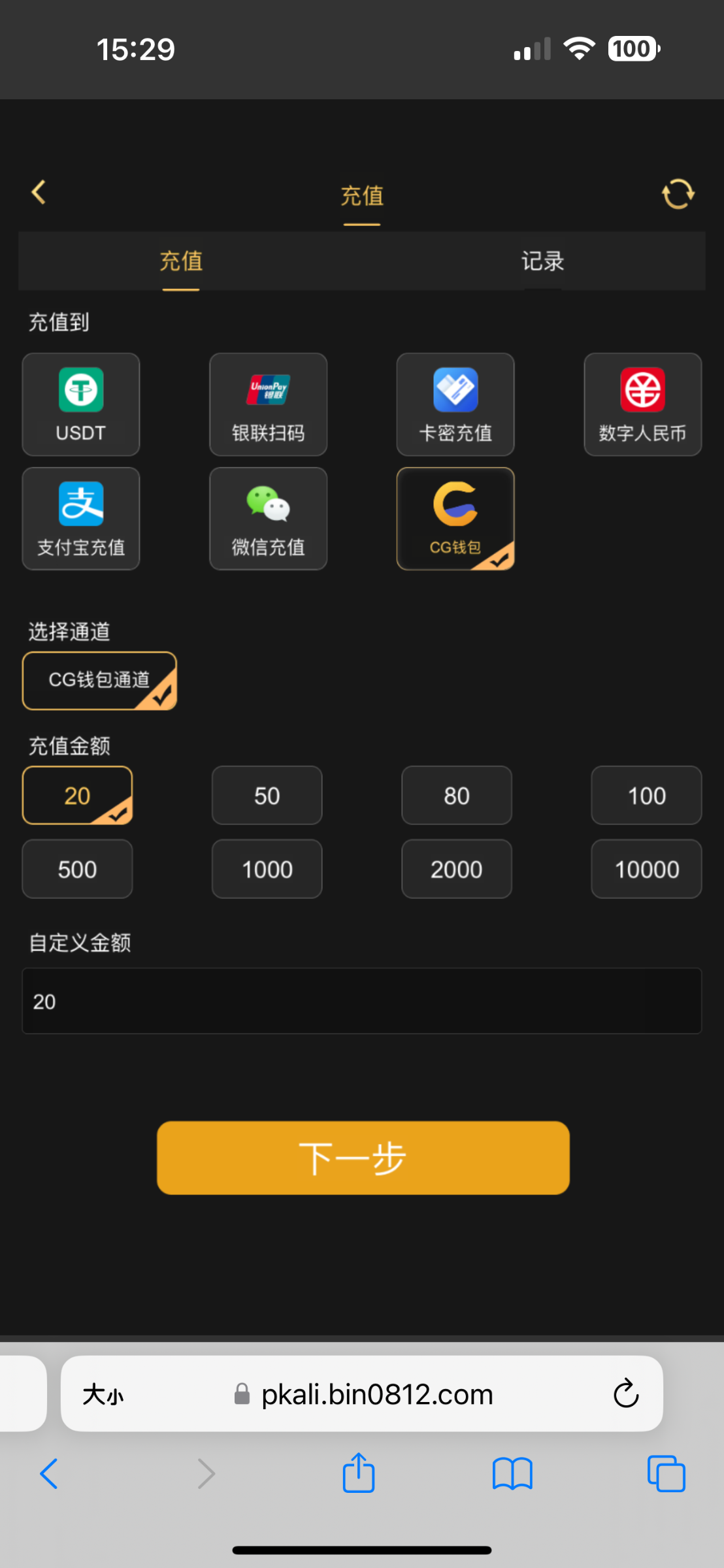724x1568 pixels.
Task: Switch to the 记录 tab
Action: tap(542, 261)
